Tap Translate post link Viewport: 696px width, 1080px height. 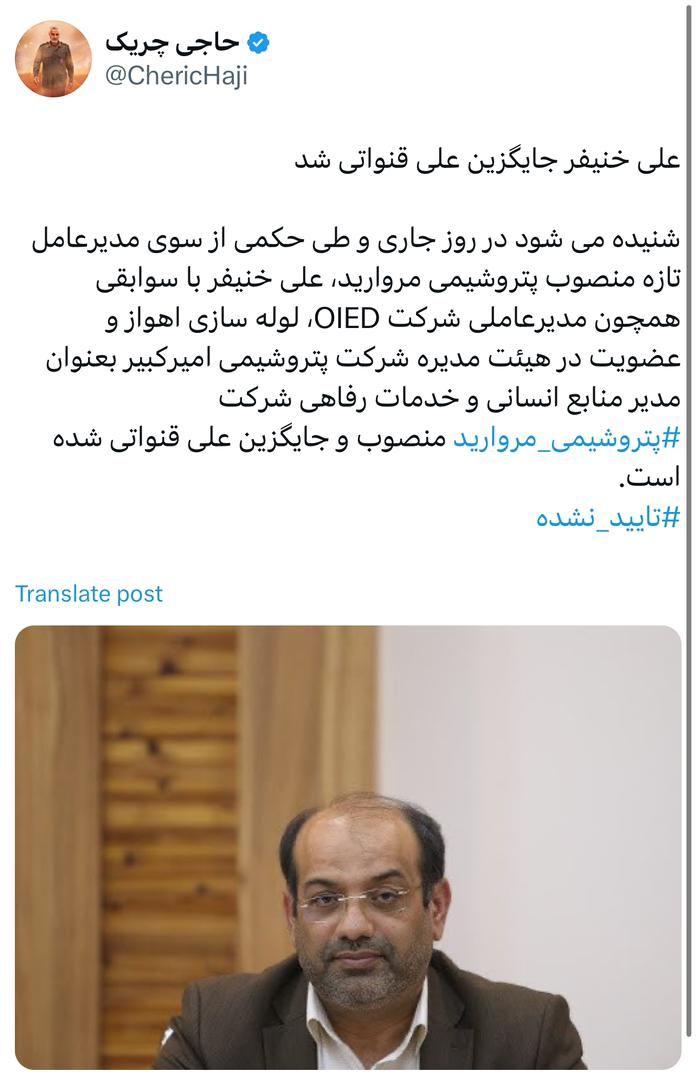(x=89, y=593)
